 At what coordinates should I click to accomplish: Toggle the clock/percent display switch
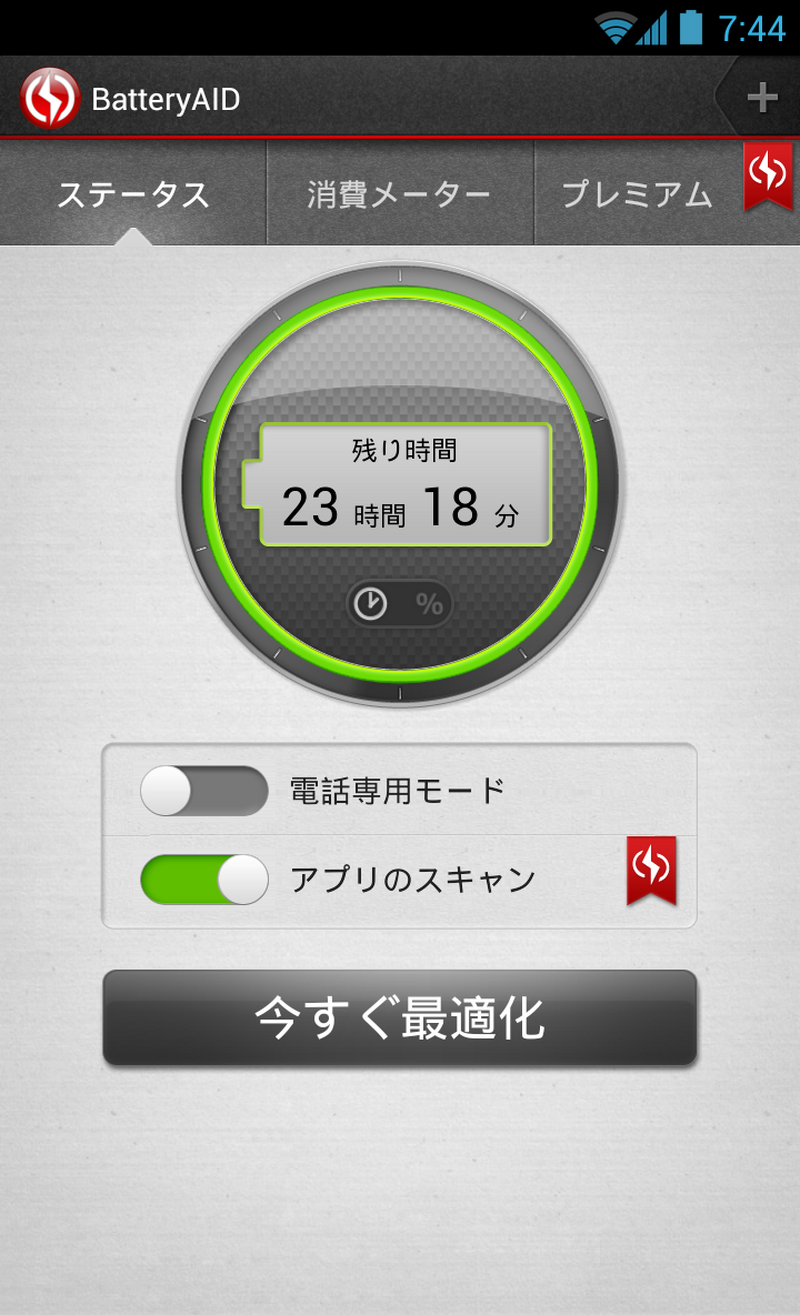[x=400, y=604]
